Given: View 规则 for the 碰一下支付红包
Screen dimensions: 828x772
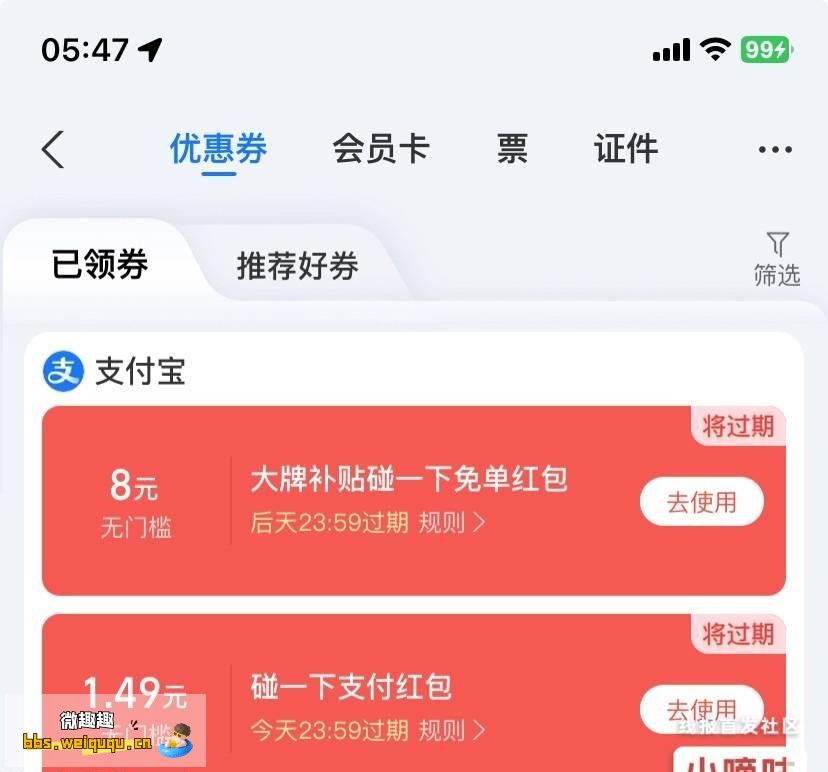Looking at the screenshot, I should (x=452, y=730).
